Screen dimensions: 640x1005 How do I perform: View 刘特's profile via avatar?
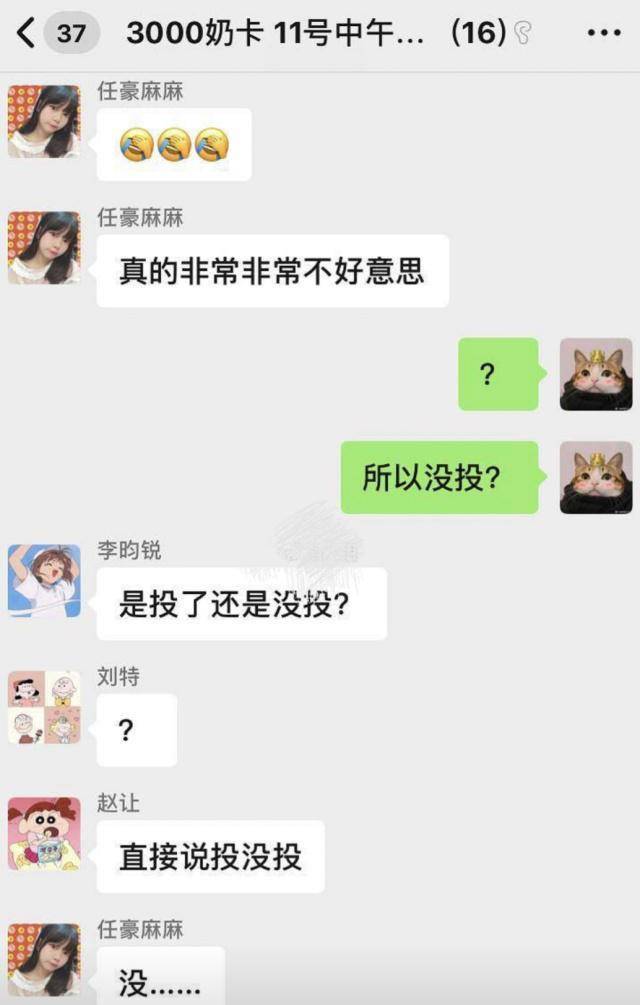44,707
